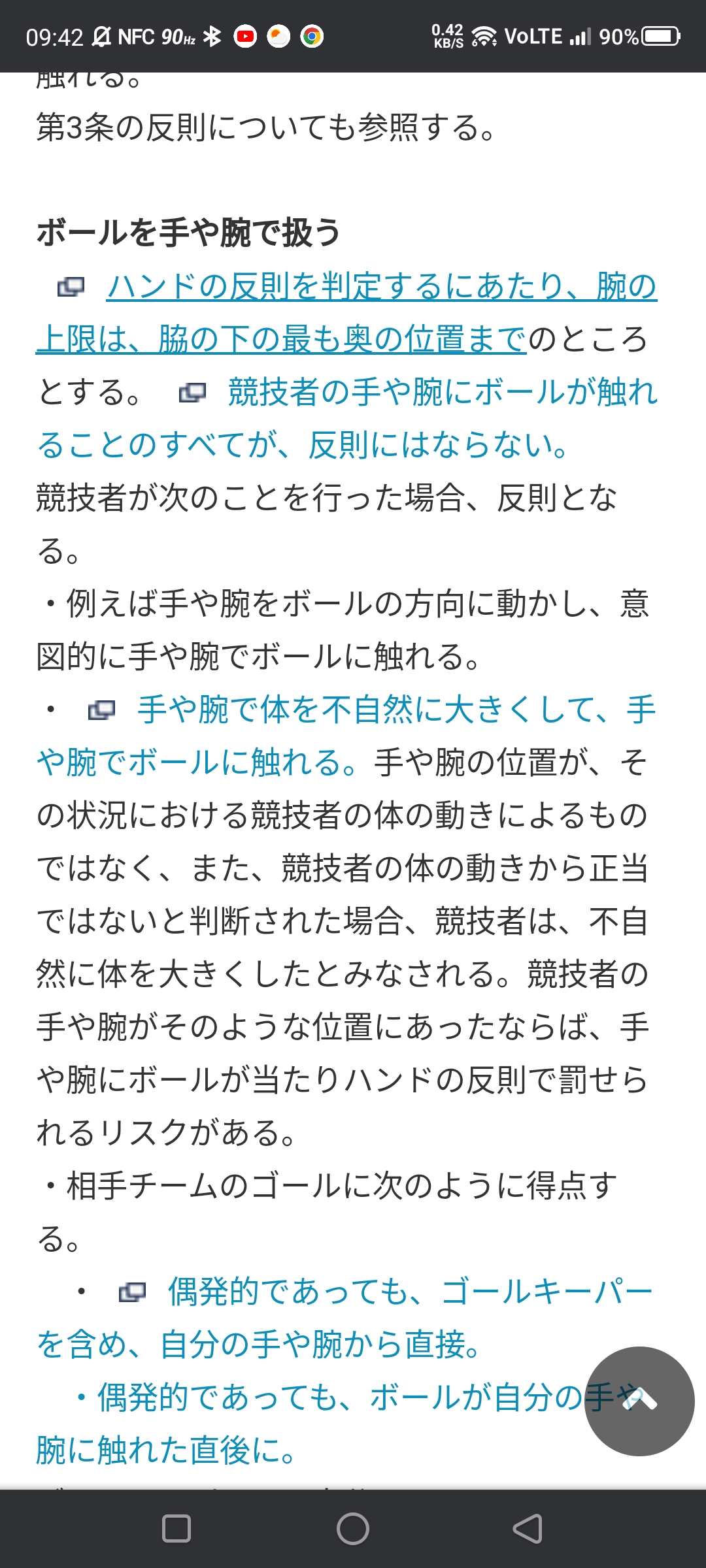Go back using the system back button
The height and width of the screenshot is (1568, 706).
(x=528, y=1529)
